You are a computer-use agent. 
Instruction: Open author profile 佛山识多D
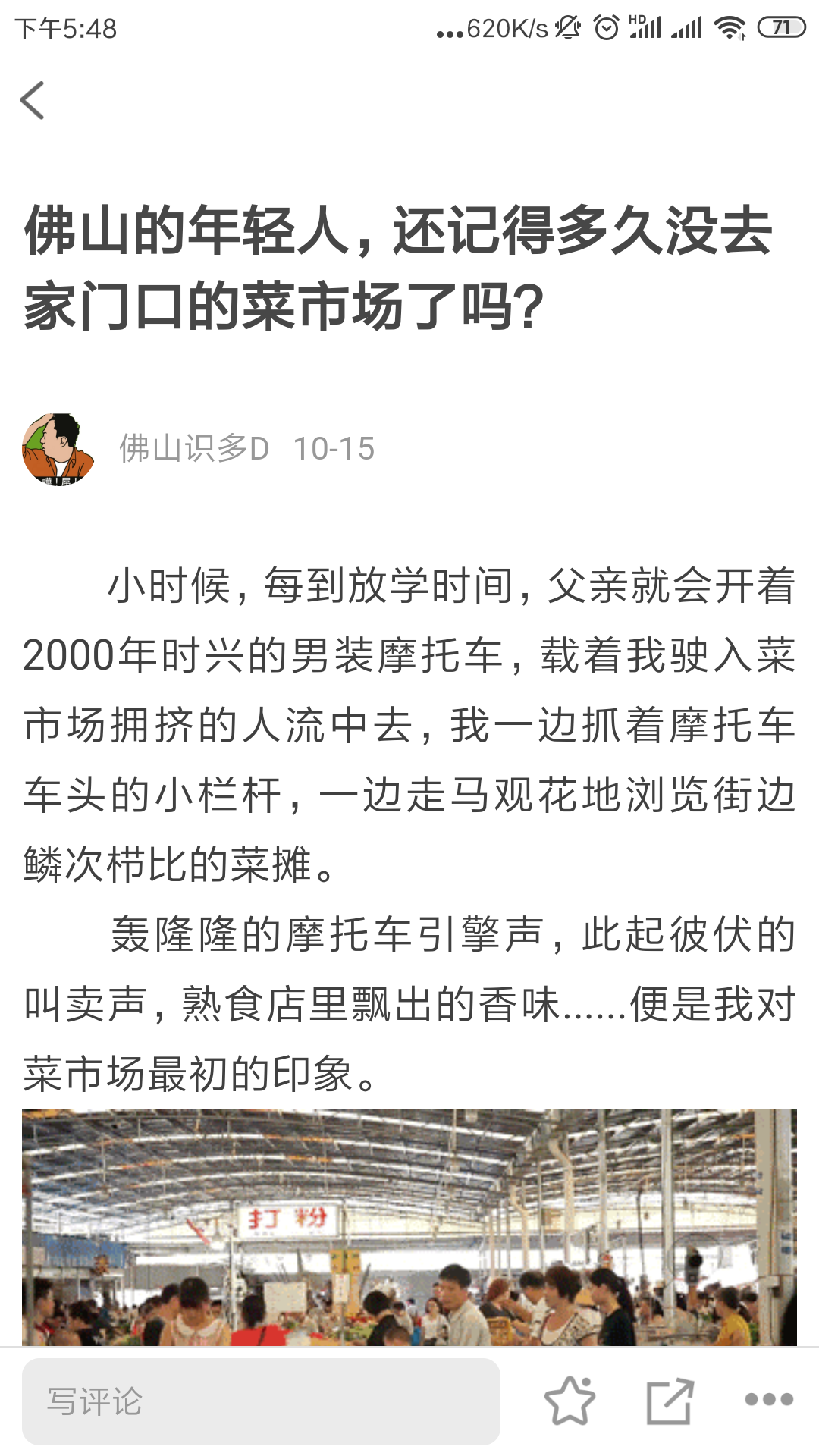pyautogui.click(x=194, y=449)
